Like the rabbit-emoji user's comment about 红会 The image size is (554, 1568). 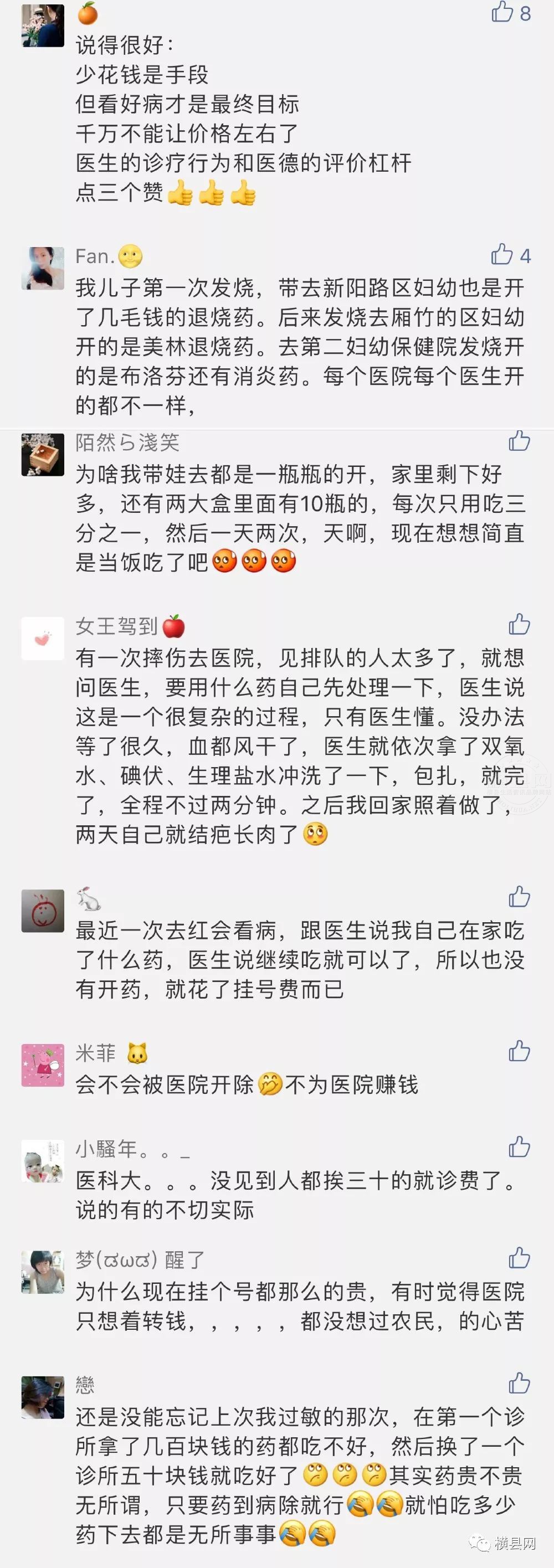pyautogui.click(x=519, y=897)
